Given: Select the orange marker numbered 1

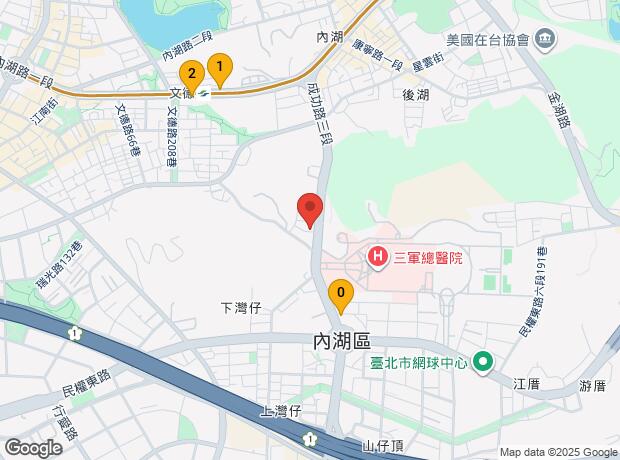Looking at the screenshot, I should pos(219,67).
